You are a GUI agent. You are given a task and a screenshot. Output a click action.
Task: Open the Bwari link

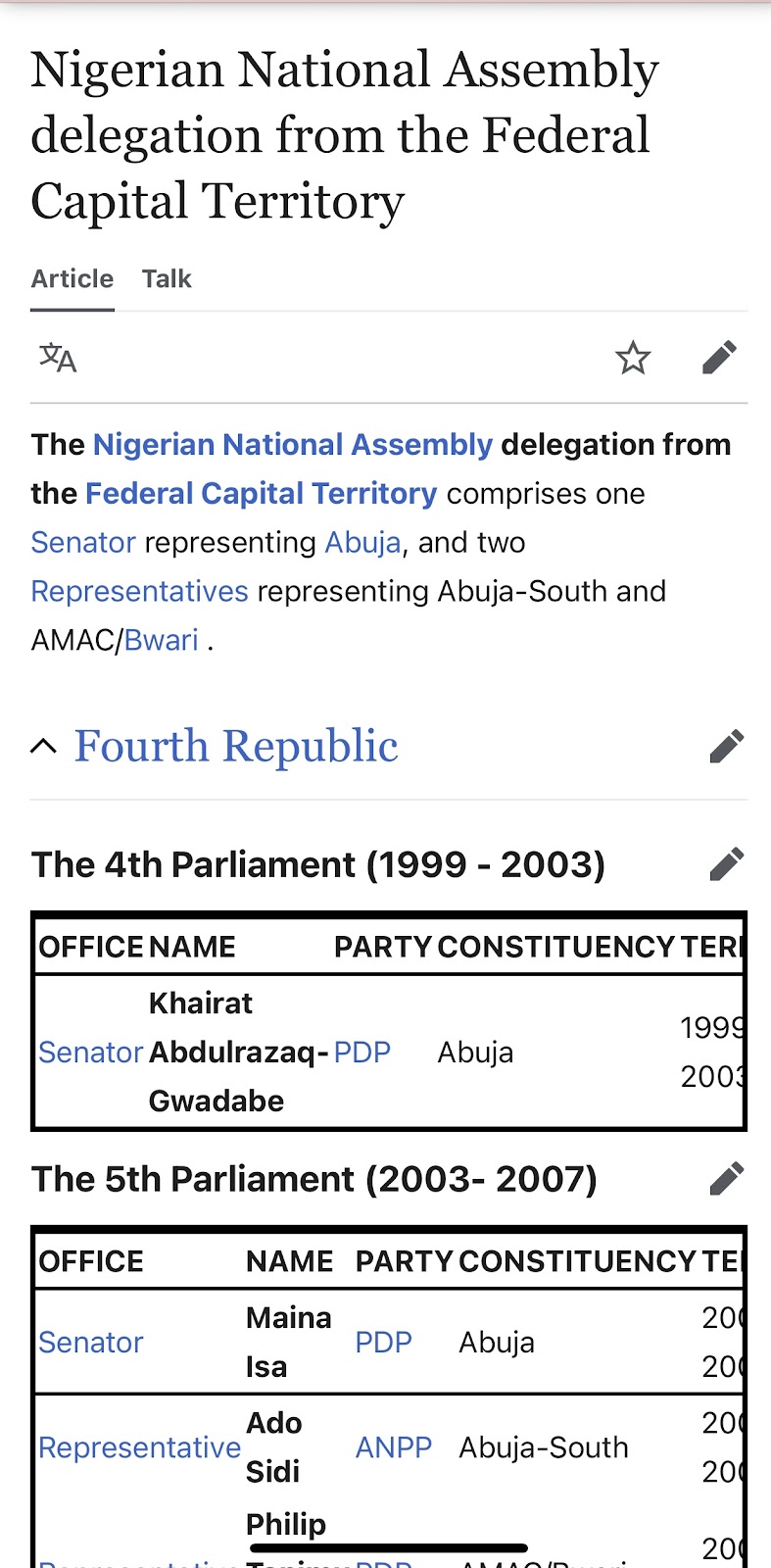162,640
